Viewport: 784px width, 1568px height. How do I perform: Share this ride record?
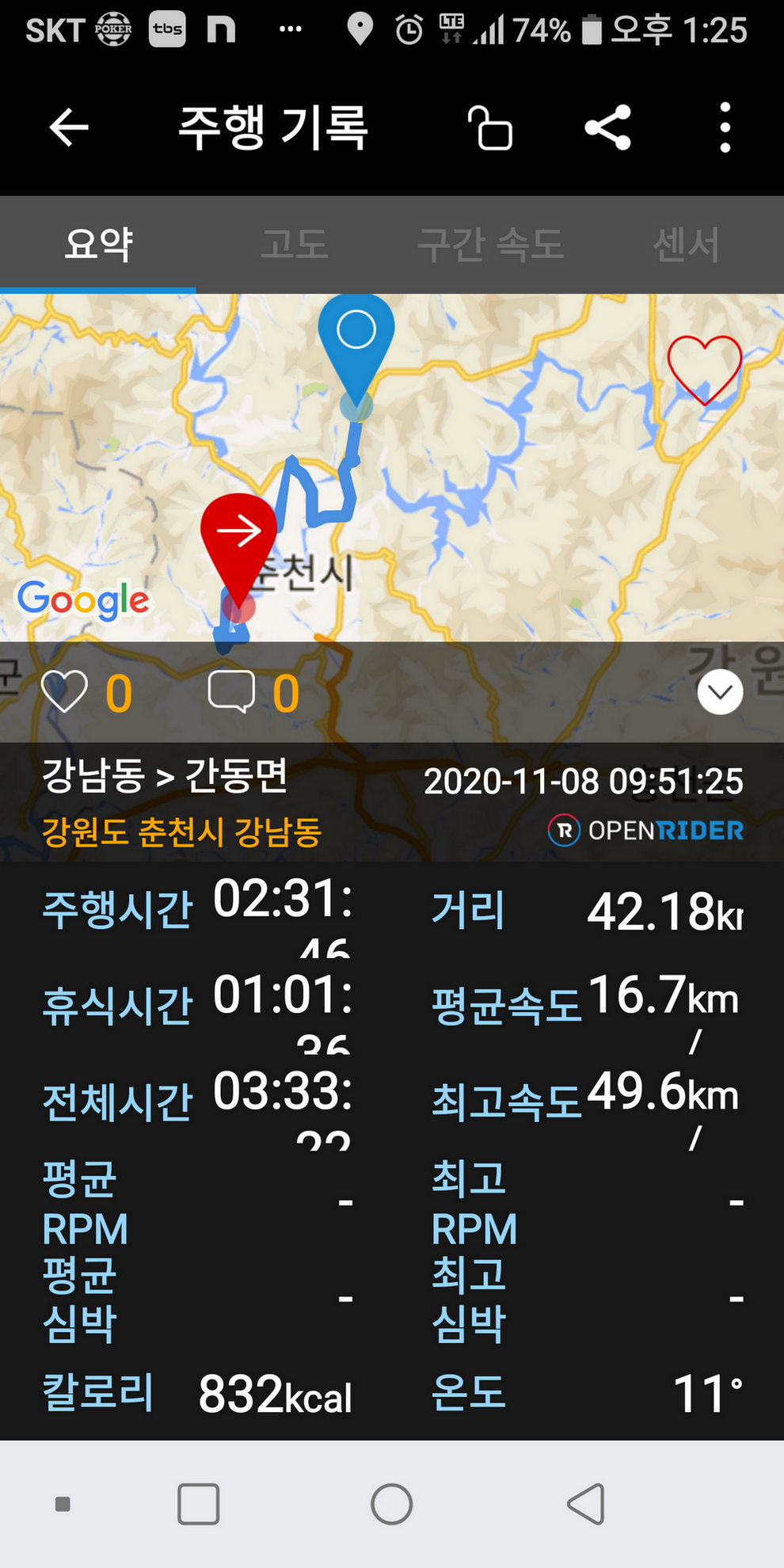click(607, 127)
